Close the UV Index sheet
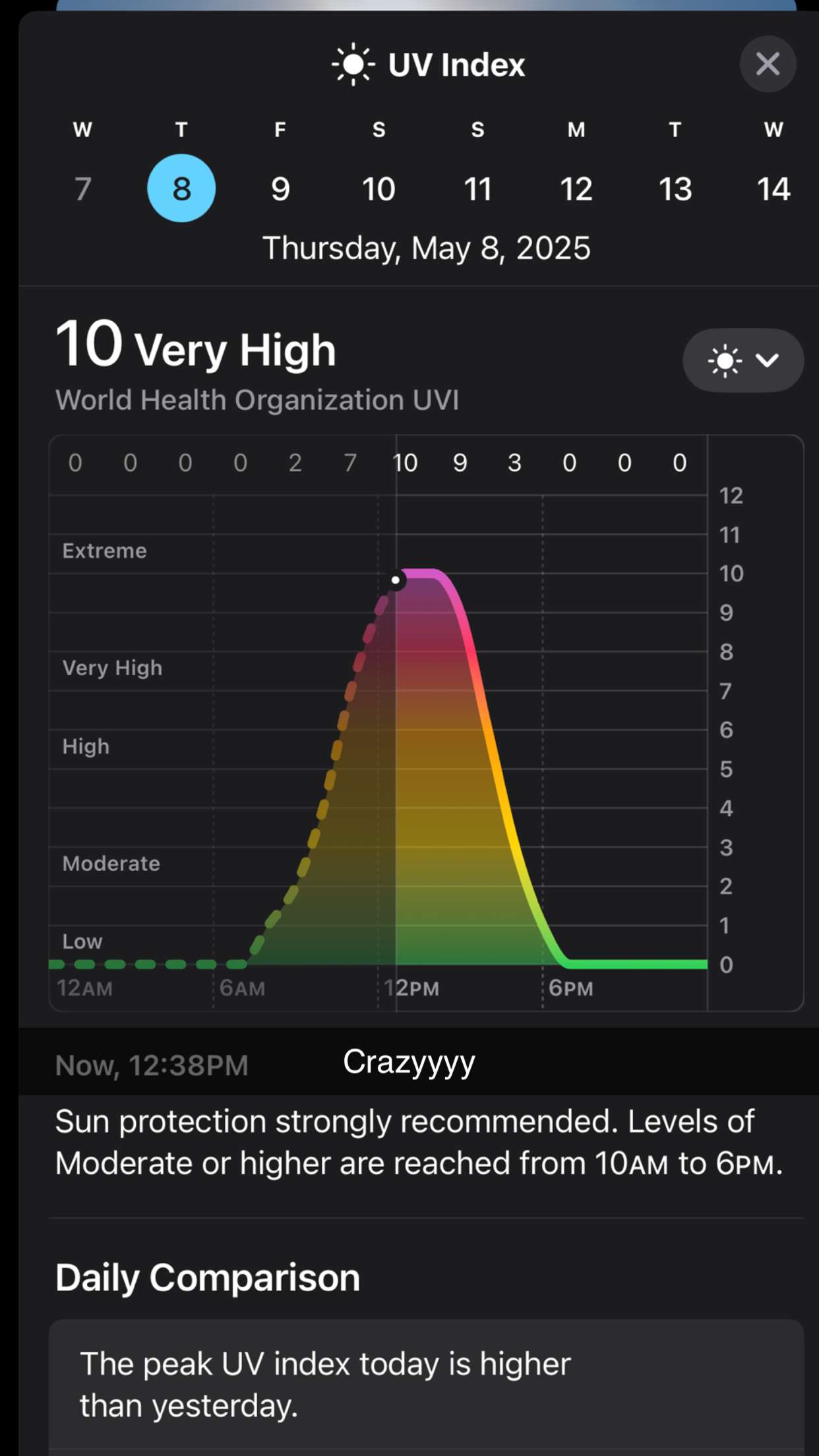 click(x=768, y=64)
